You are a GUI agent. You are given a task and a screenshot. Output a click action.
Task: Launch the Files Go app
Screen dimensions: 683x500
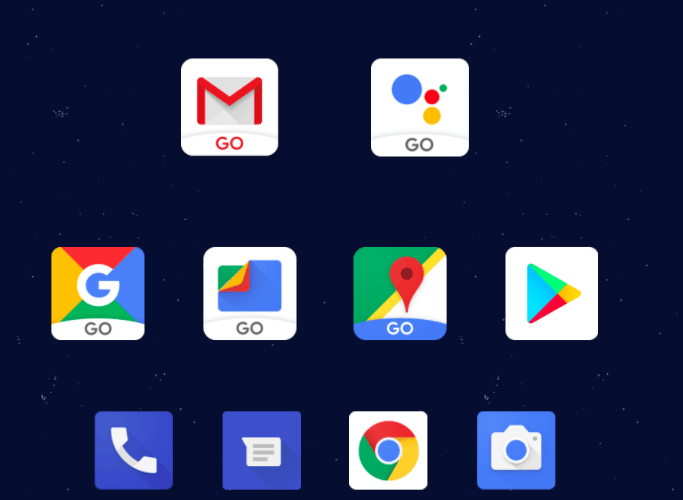click(249, 293)
